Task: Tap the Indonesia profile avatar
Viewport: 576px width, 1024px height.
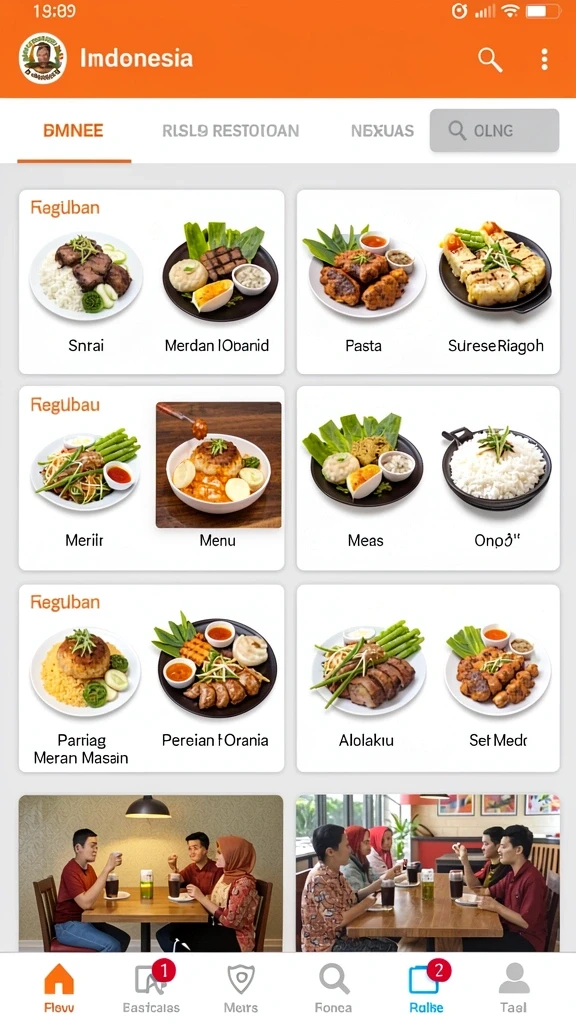Action: 42,58
